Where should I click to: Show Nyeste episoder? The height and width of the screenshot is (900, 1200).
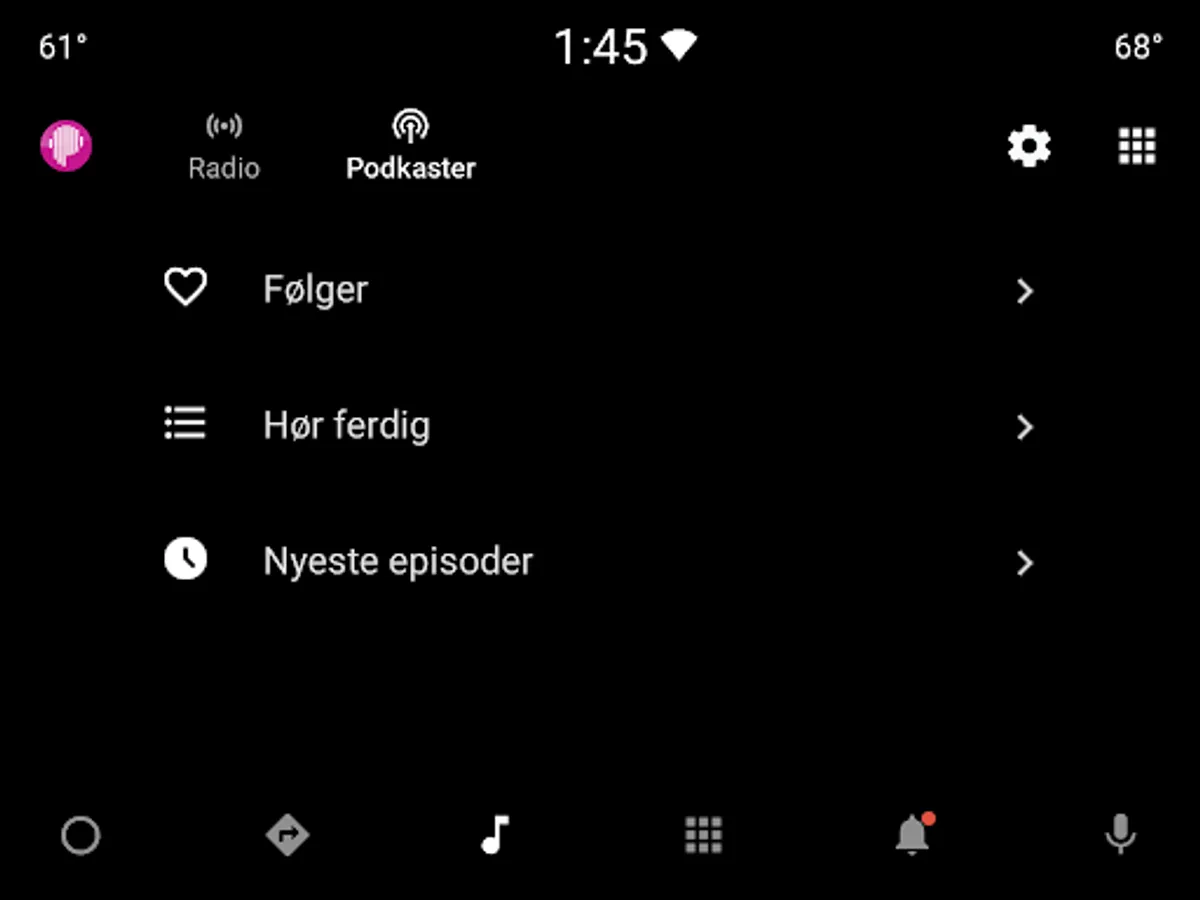(x=600, y=562)
